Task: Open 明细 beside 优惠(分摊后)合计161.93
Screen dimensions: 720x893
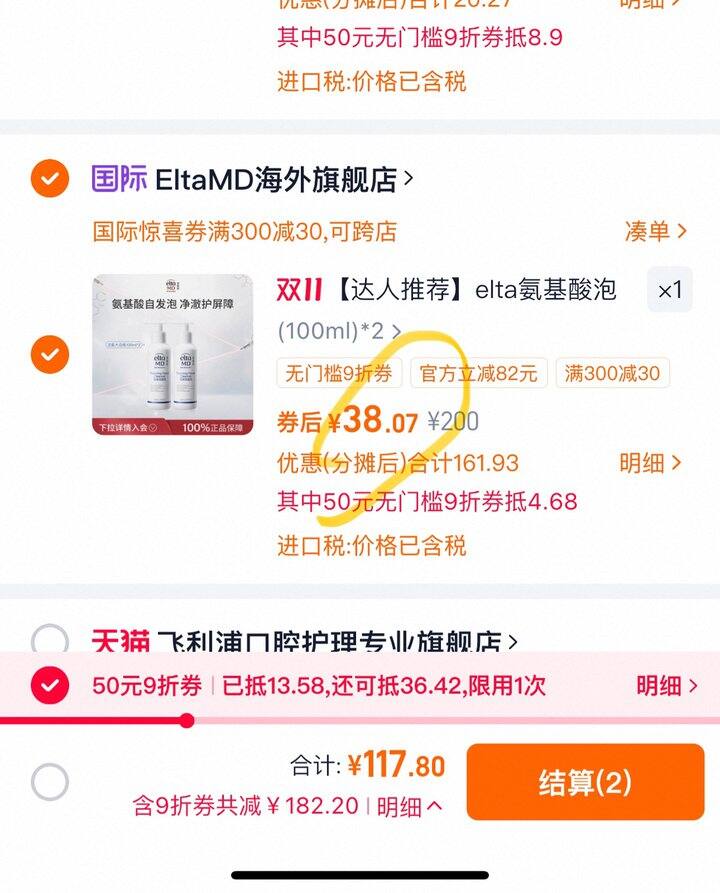Action: point(652,463)
